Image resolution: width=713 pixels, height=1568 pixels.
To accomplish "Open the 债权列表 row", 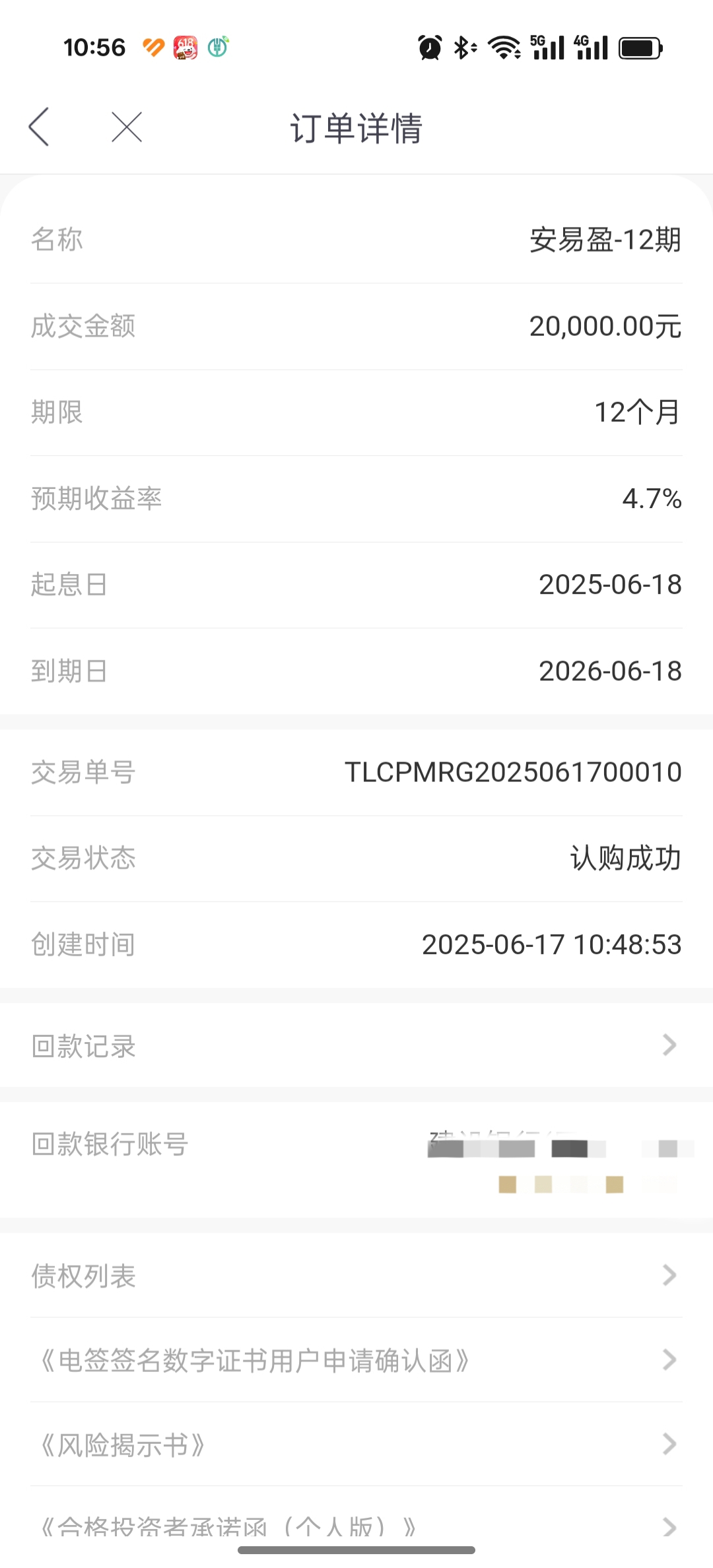I will (356, 1275).
